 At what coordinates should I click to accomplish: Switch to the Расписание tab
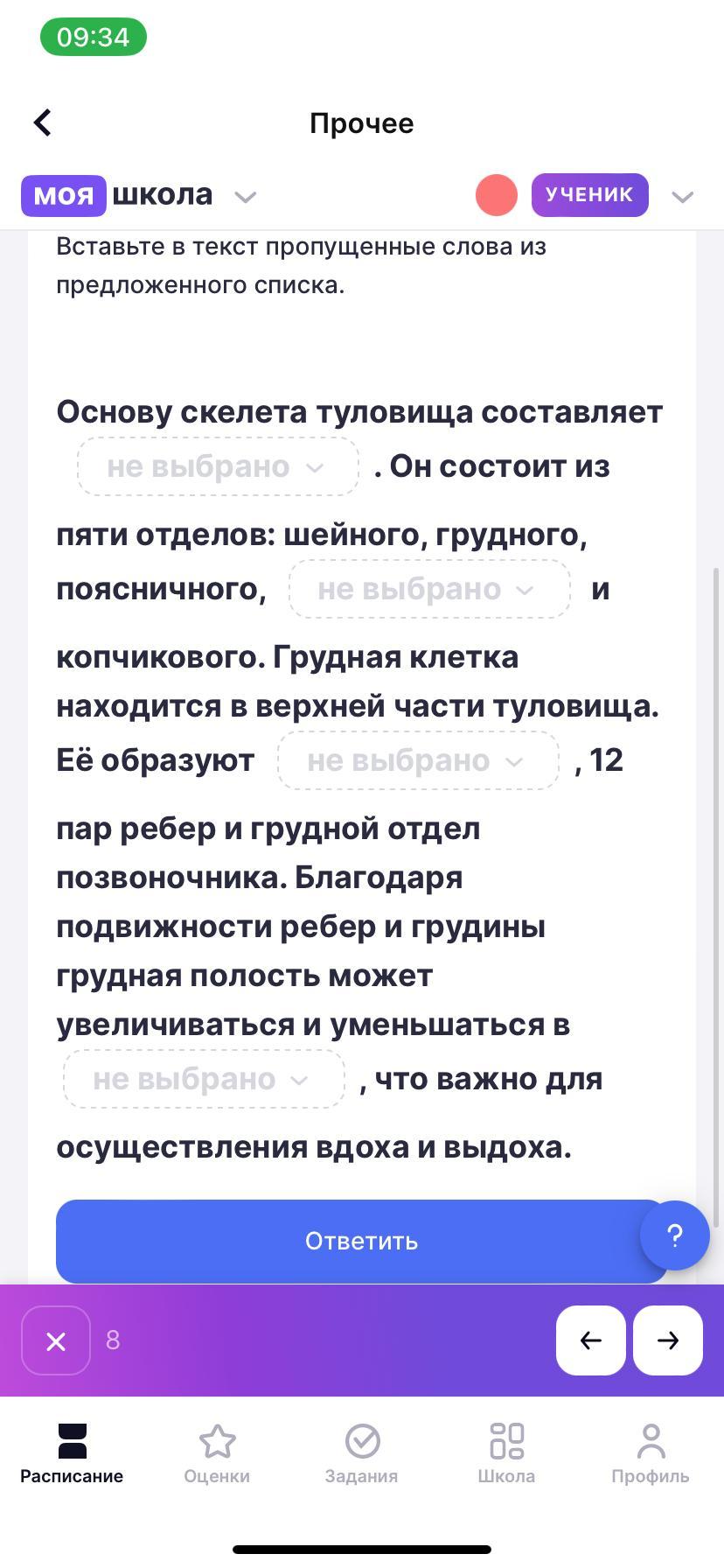click(x=72, y=1454)
